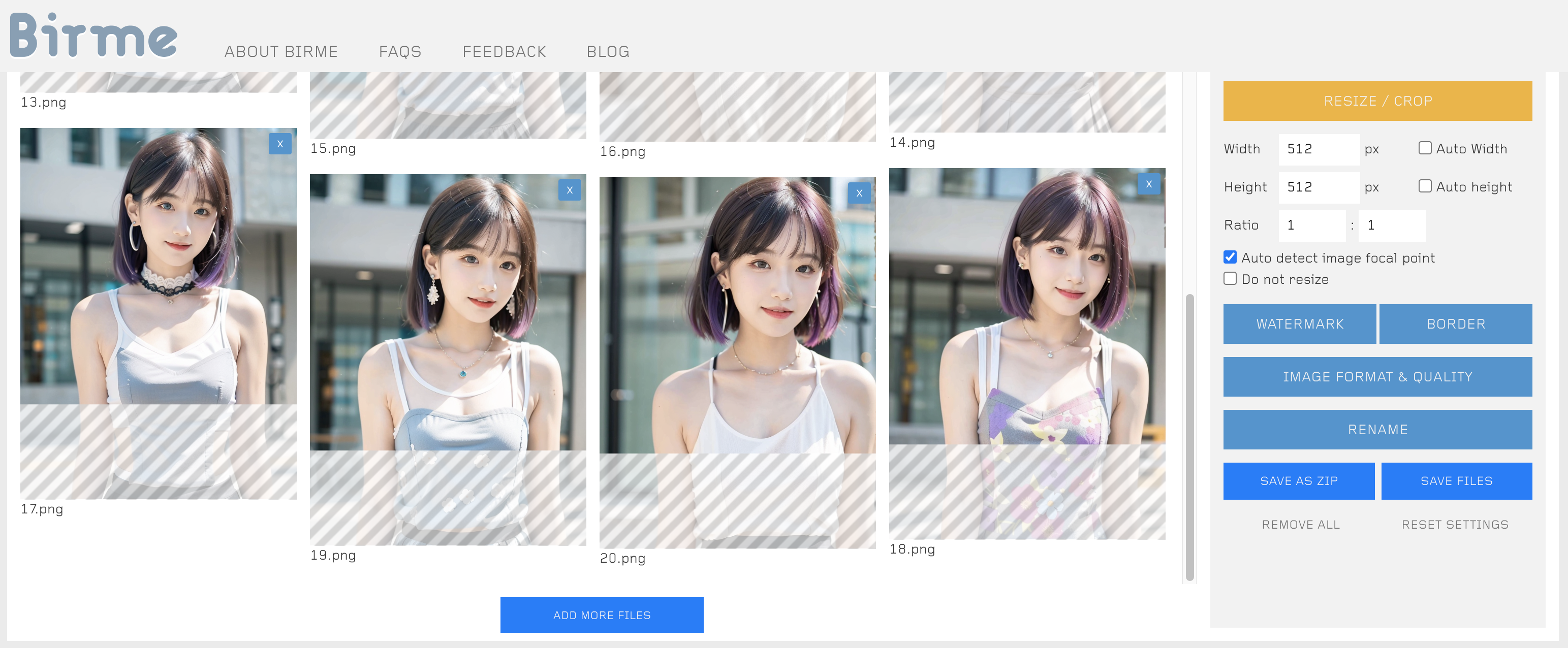Open Image Format & Quality settings
Screen dimensions: 1568x648
click(1377, 377)
